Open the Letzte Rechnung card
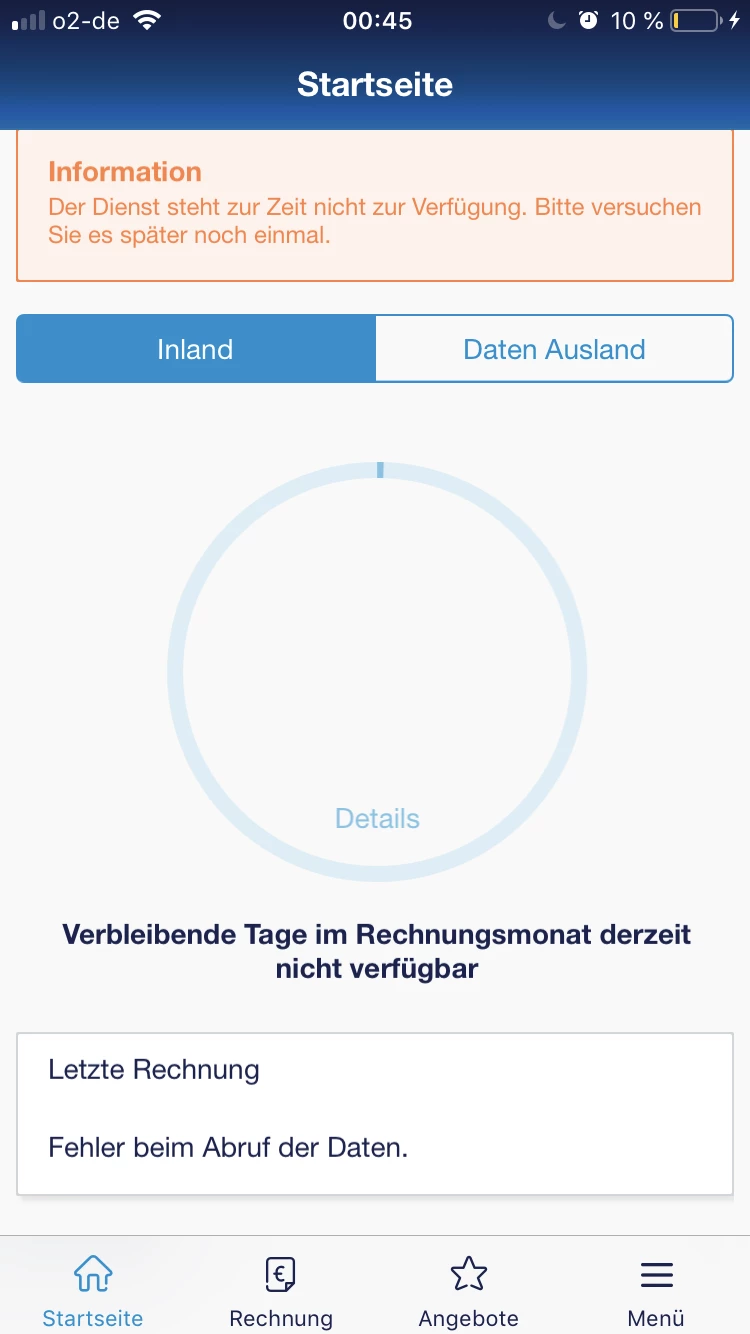 375,1112
